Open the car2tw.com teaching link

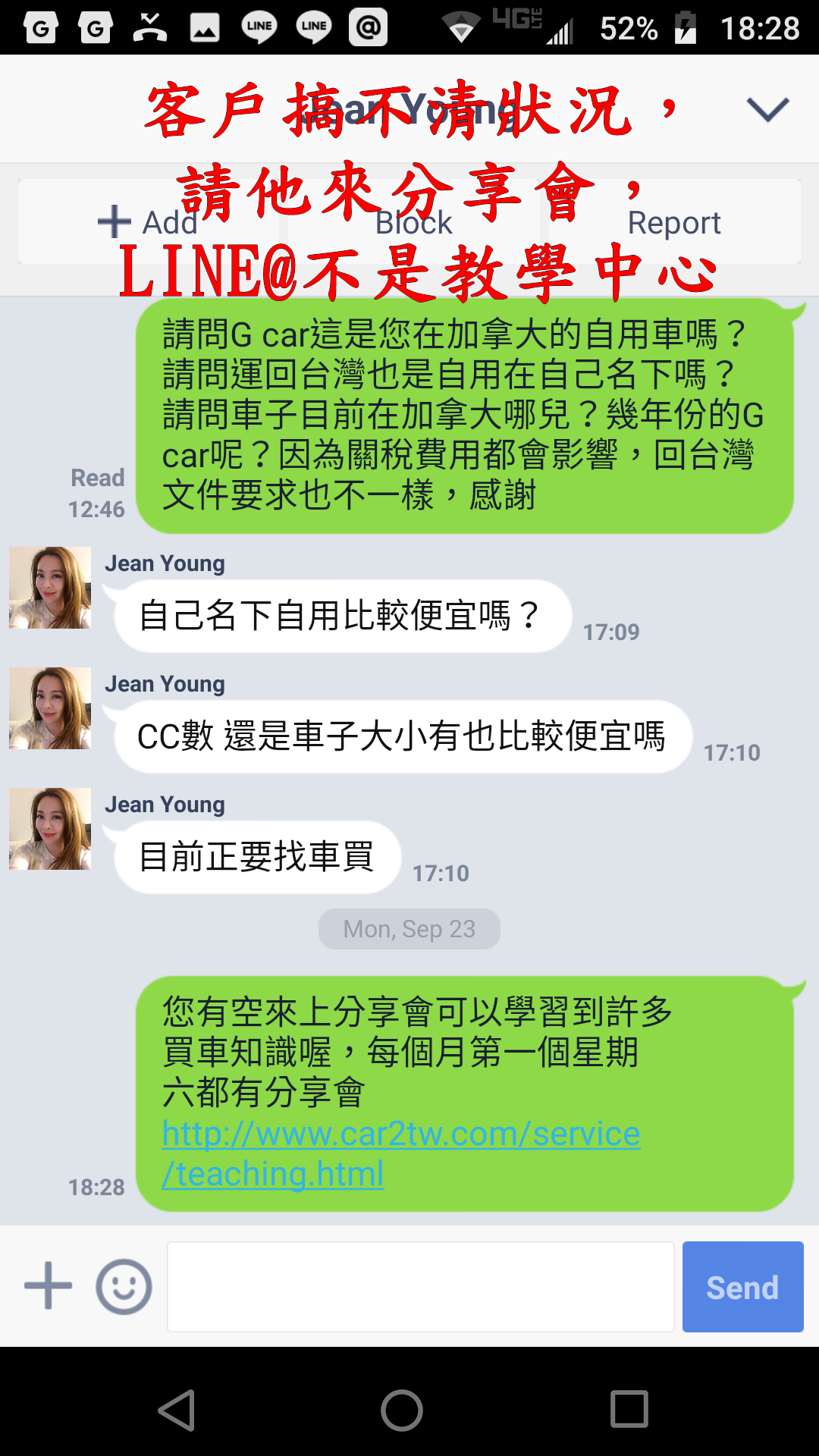coord(401,1153)
